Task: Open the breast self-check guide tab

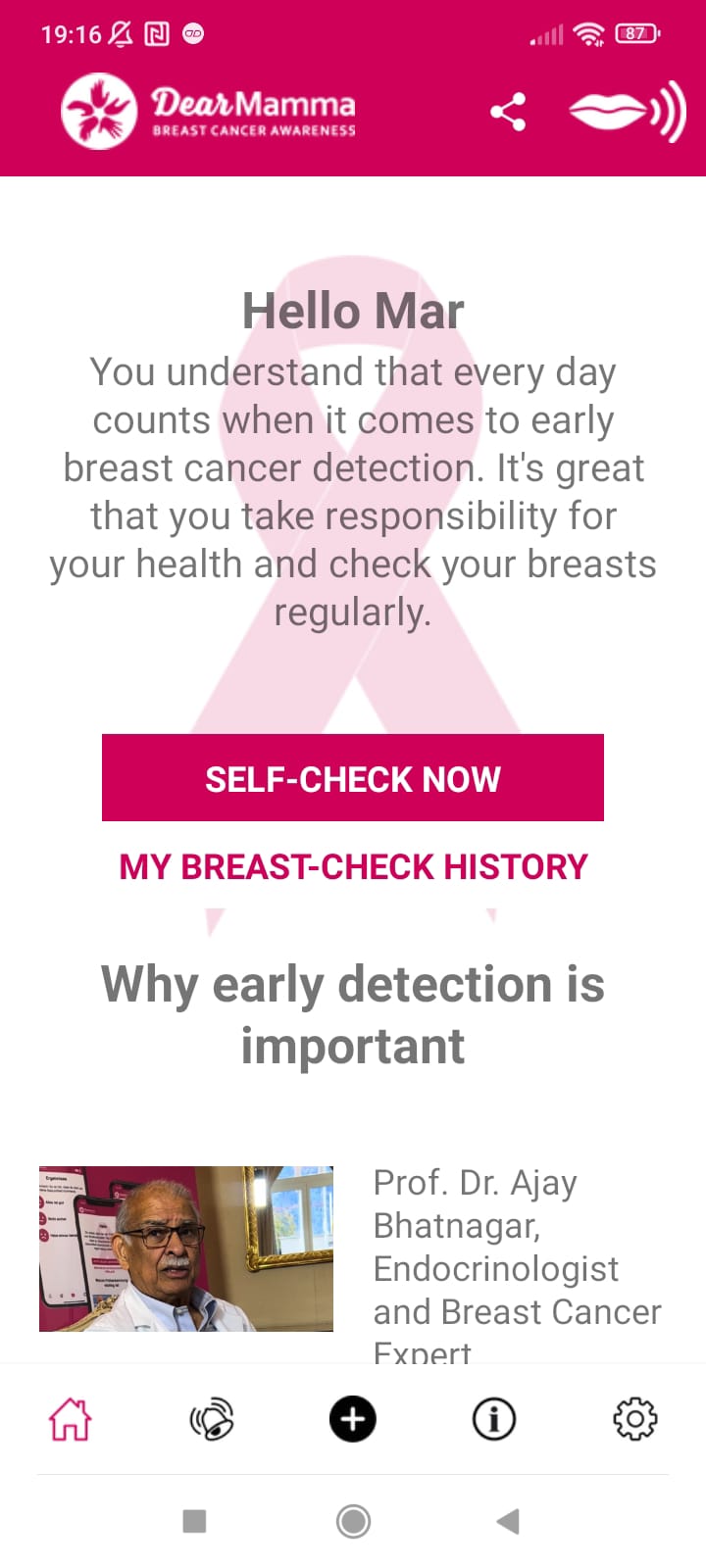Action: 212,1419
